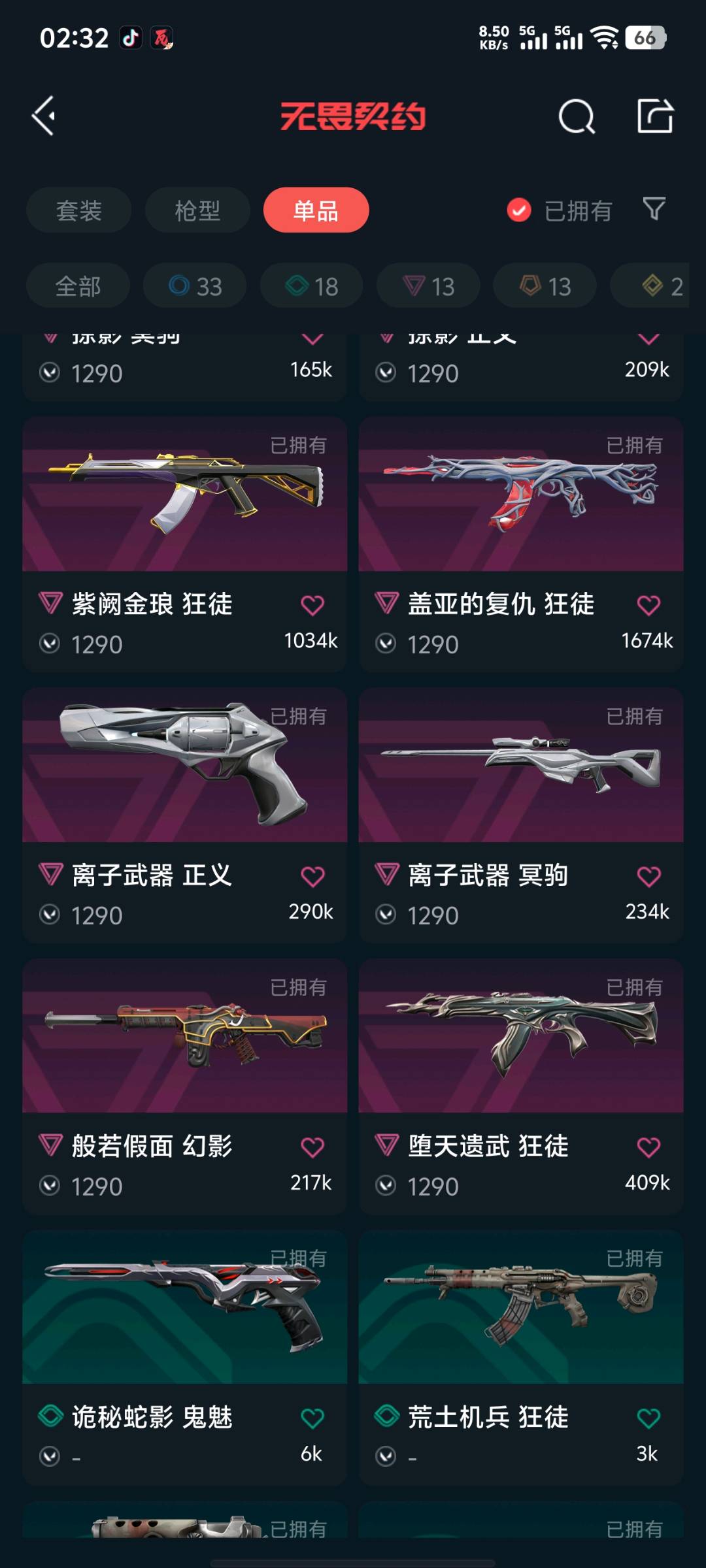Go back with the top-left arrow
Image resolution: width=706 pixels, height=1568 pixels.
(44, 117)
